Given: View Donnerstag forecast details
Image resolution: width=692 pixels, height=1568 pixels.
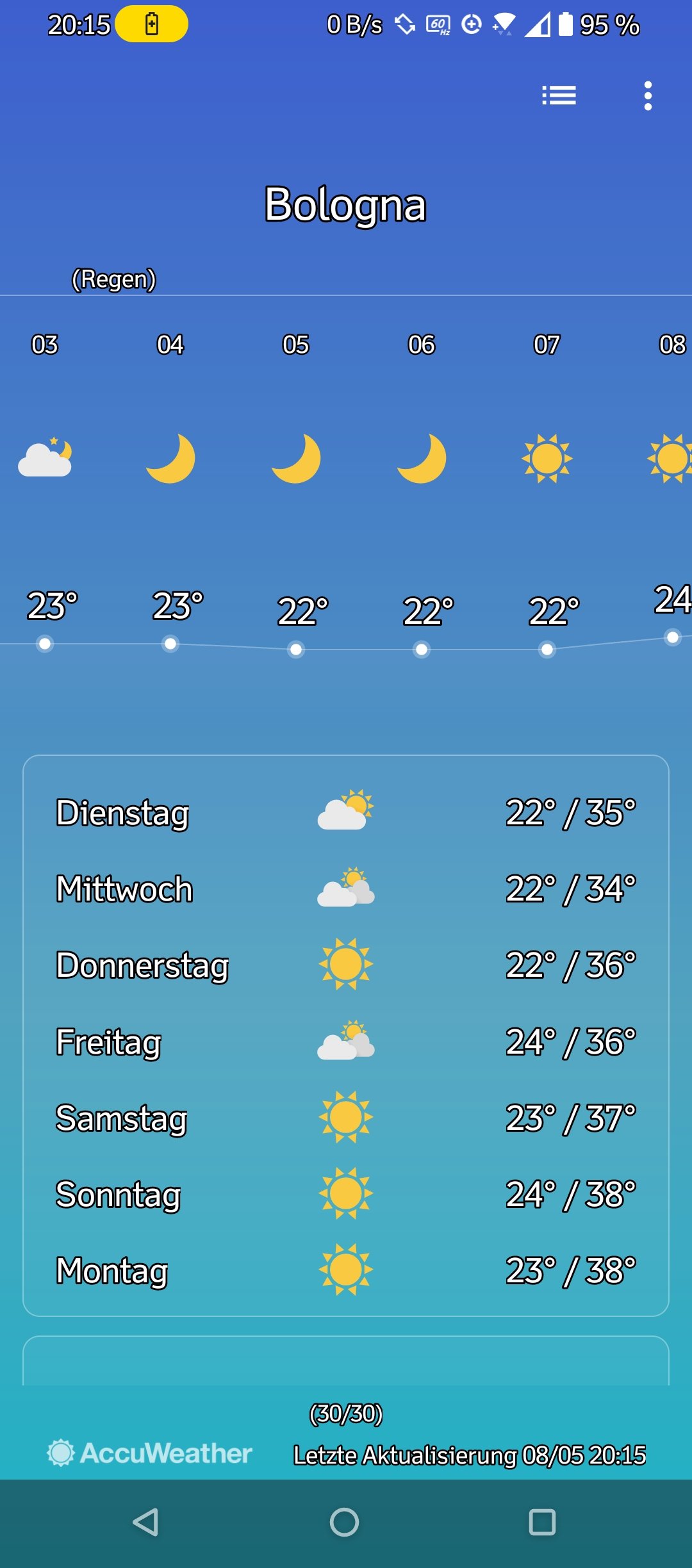Looking at the screenshot, I should (x=346, y=965).
